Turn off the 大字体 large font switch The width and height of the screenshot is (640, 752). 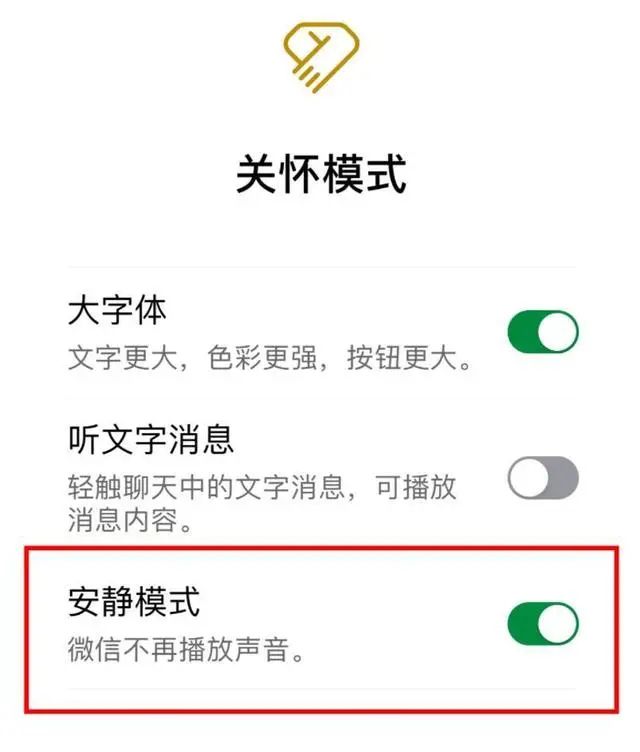[x=543, y=332]
